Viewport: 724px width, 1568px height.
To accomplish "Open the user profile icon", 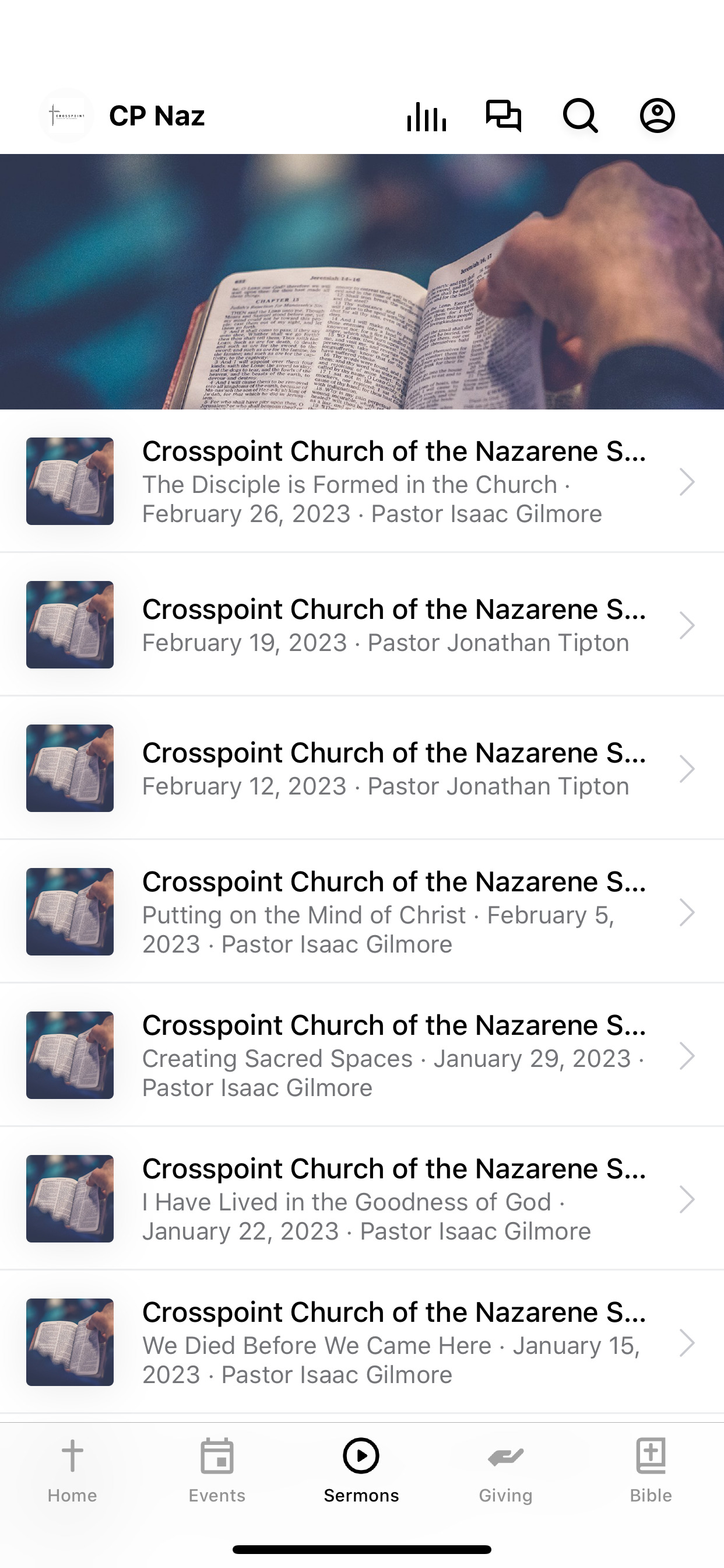I will click(x=657, y=116).
